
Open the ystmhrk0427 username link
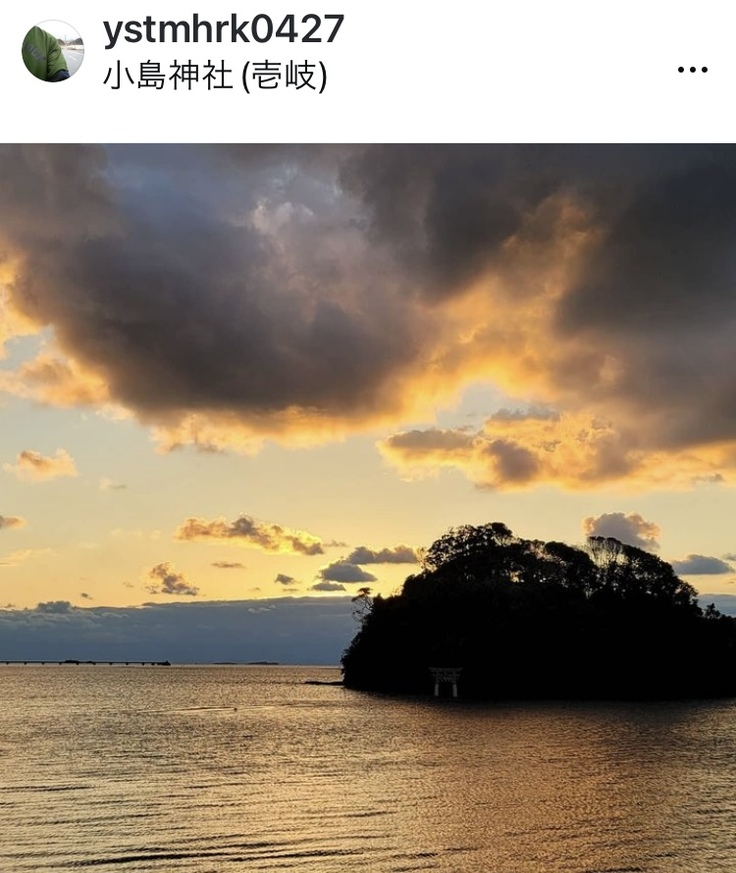pyautogui.click(x=223, y=30)
